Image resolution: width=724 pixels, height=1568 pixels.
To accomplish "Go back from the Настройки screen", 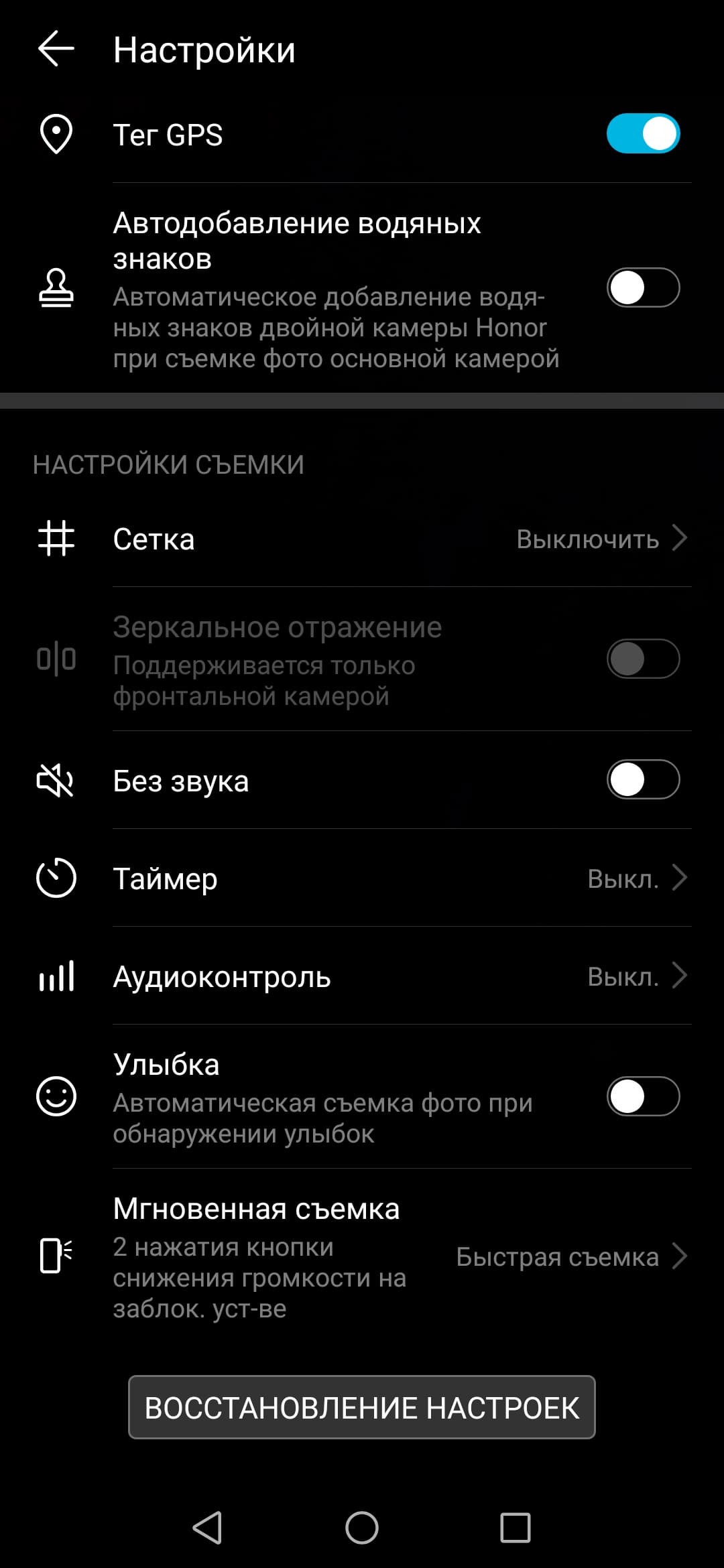I will (x=56, y=49).
